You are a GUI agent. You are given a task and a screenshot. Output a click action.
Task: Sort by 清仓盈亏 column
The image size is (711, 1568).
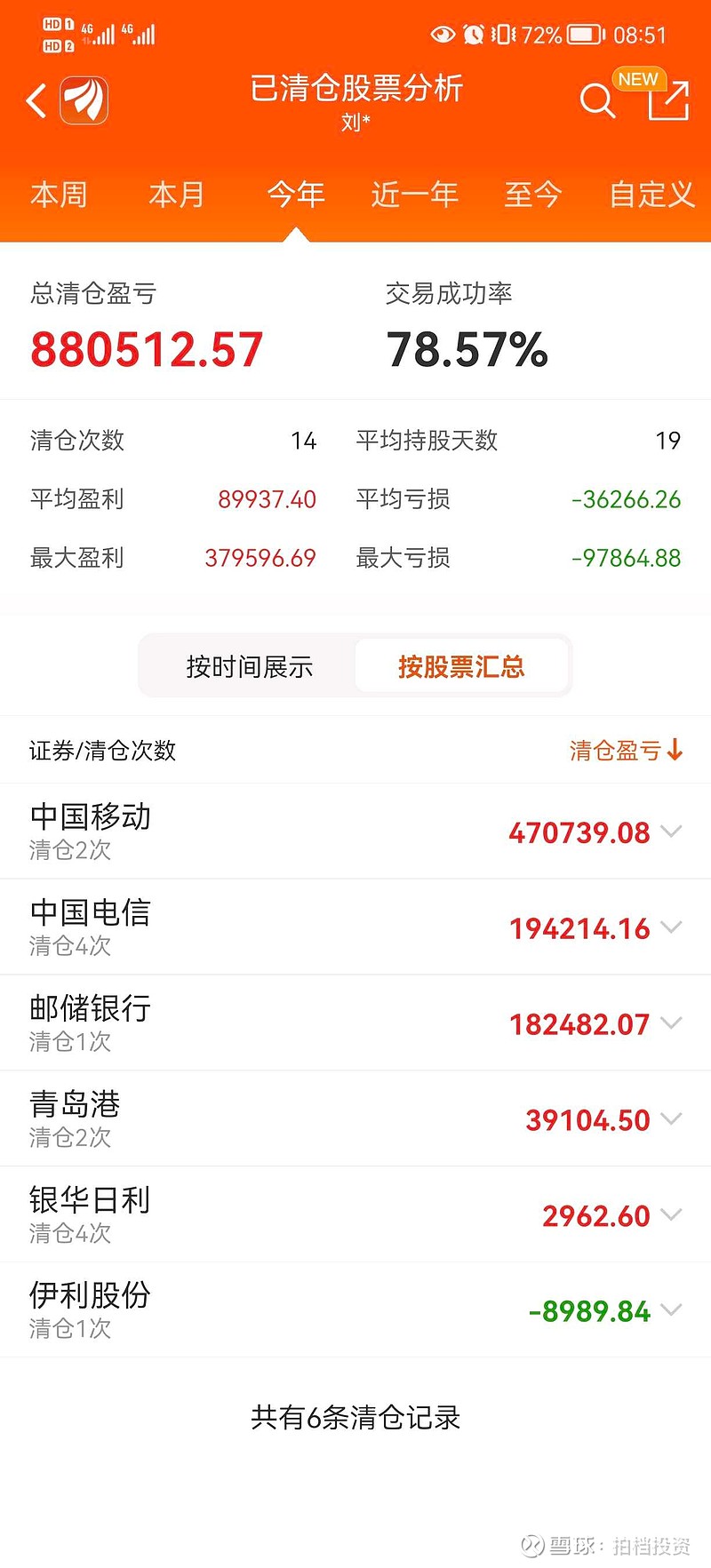627,751
